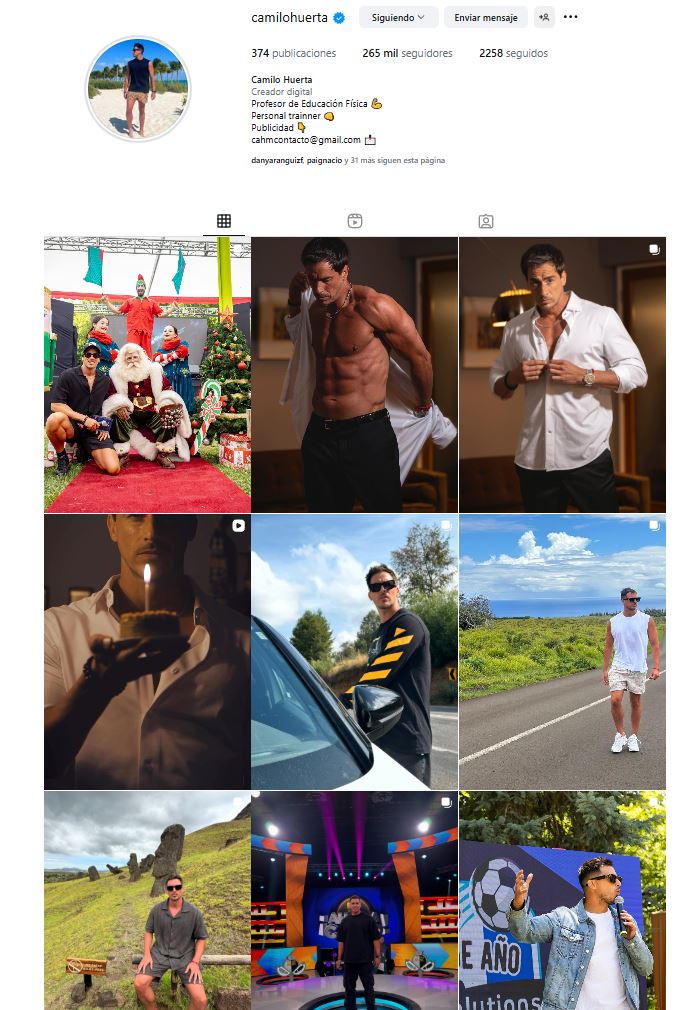The width and height of the screenshot is (688, 1010).
Task: Play the birthday candle reel
Action: coord(147,652)
